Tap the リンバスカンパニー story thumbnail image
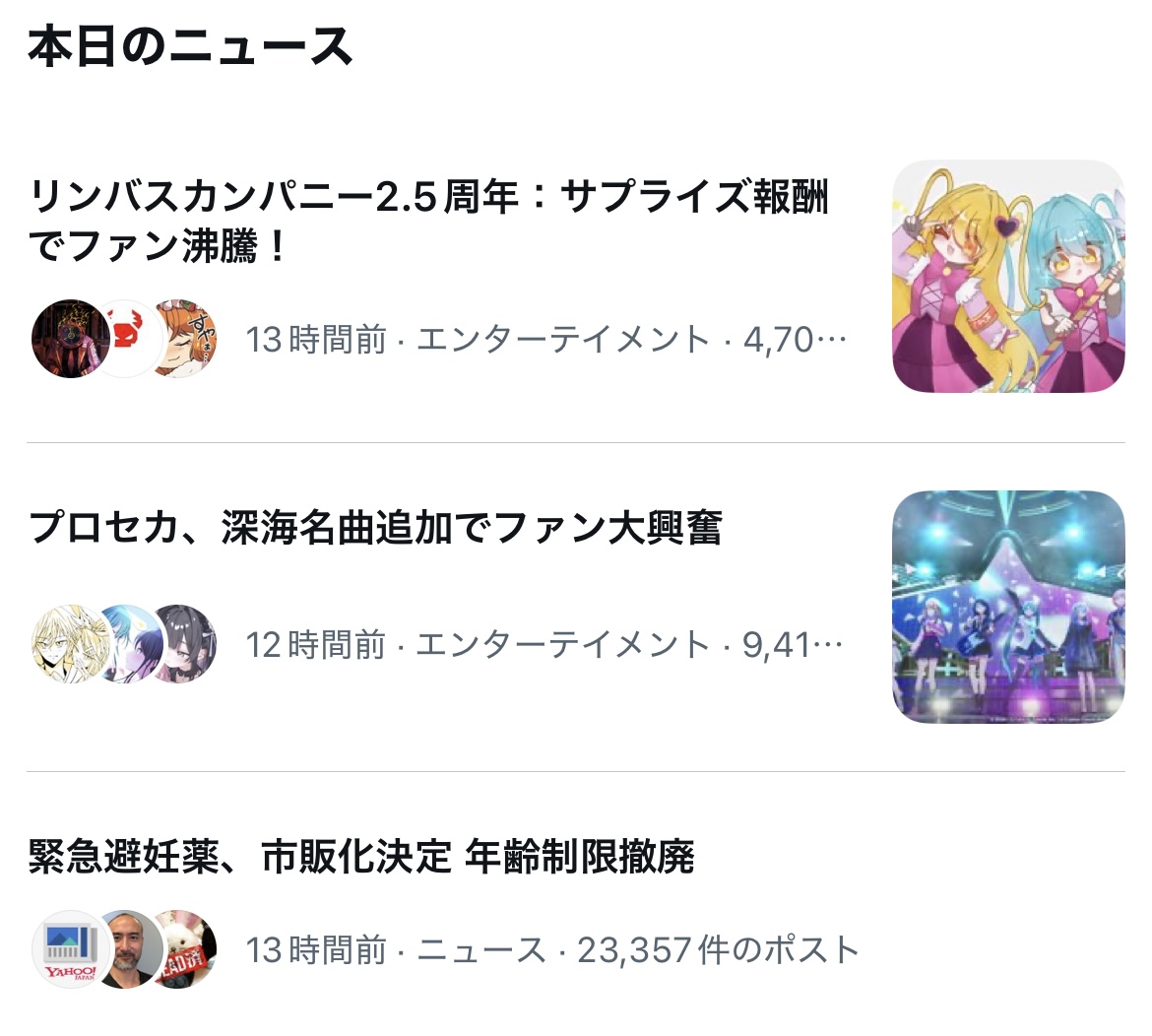 1007,277
